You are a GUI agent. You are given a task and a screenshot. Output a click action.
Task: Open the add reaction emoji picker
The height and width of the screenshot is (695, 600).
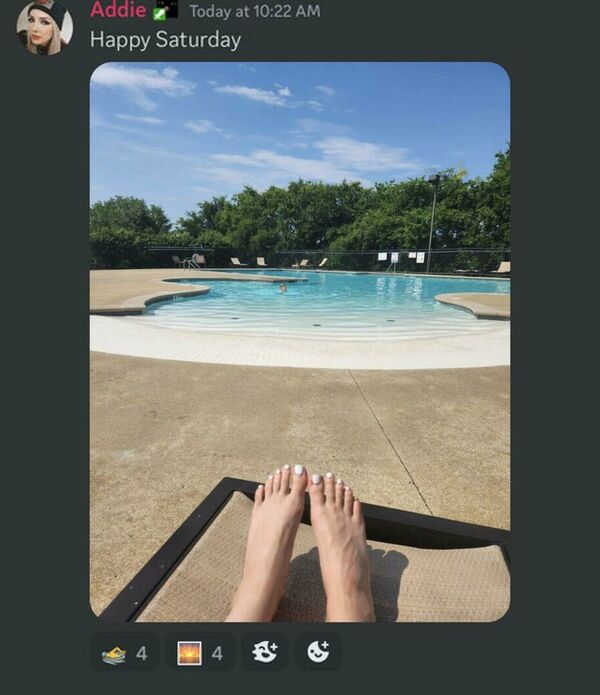pyautogui.click(x=318, y=653)
